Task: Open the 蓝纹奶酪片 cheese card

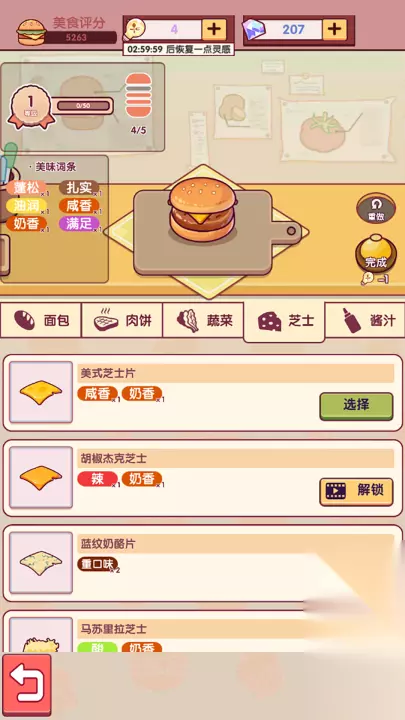Action: coord(202,564)
